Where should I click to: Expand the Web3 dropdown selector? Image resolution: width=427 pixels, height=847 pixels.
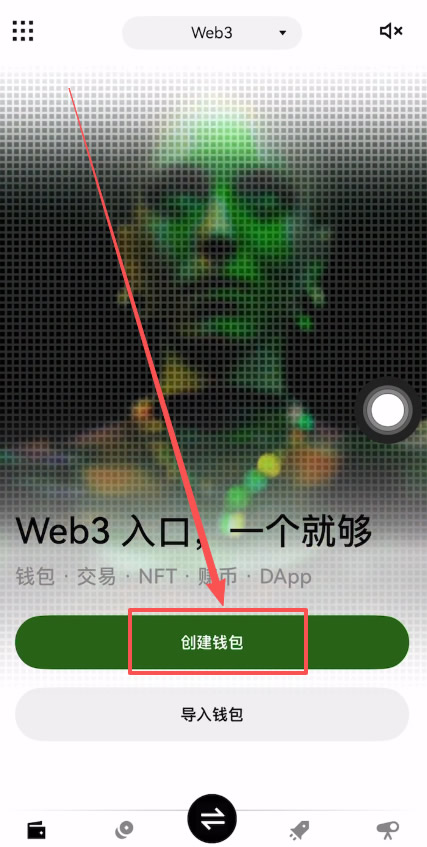[x=212, y=32]
